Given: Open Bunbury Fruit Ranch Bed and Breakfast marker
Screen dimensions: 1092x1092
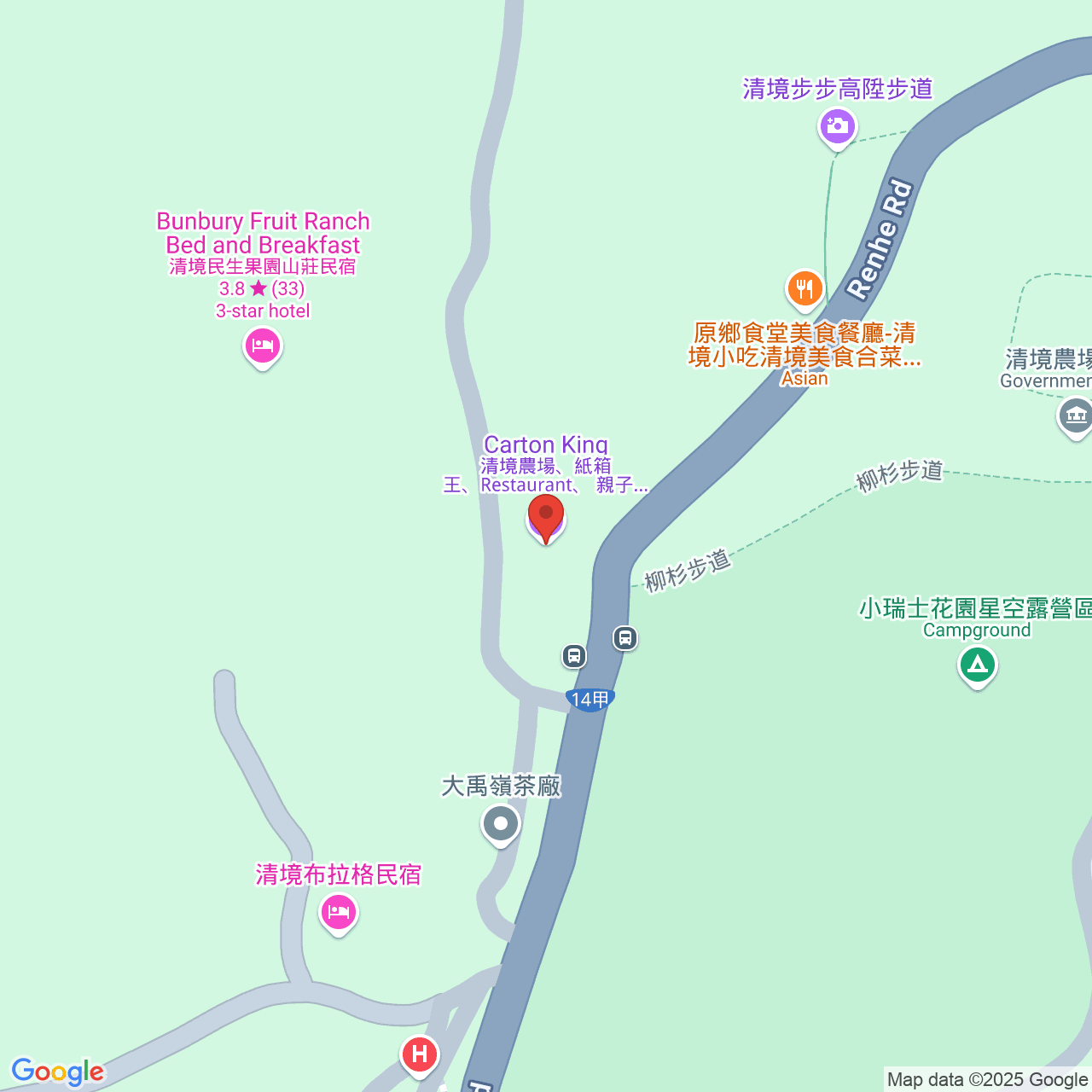Looking at the screenshot, I should click(263, 346).
